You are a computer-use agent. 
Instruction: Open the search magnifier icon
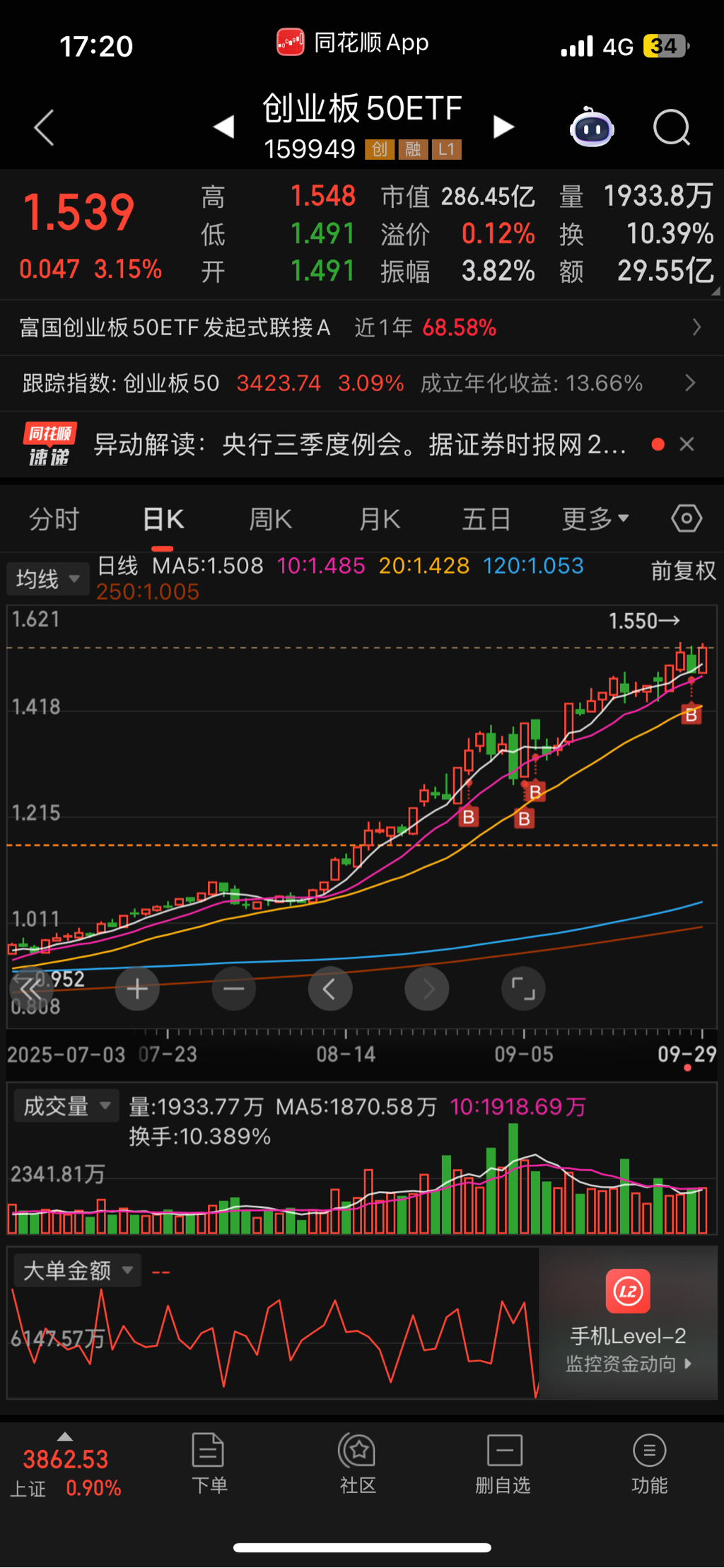pos(671,128)
